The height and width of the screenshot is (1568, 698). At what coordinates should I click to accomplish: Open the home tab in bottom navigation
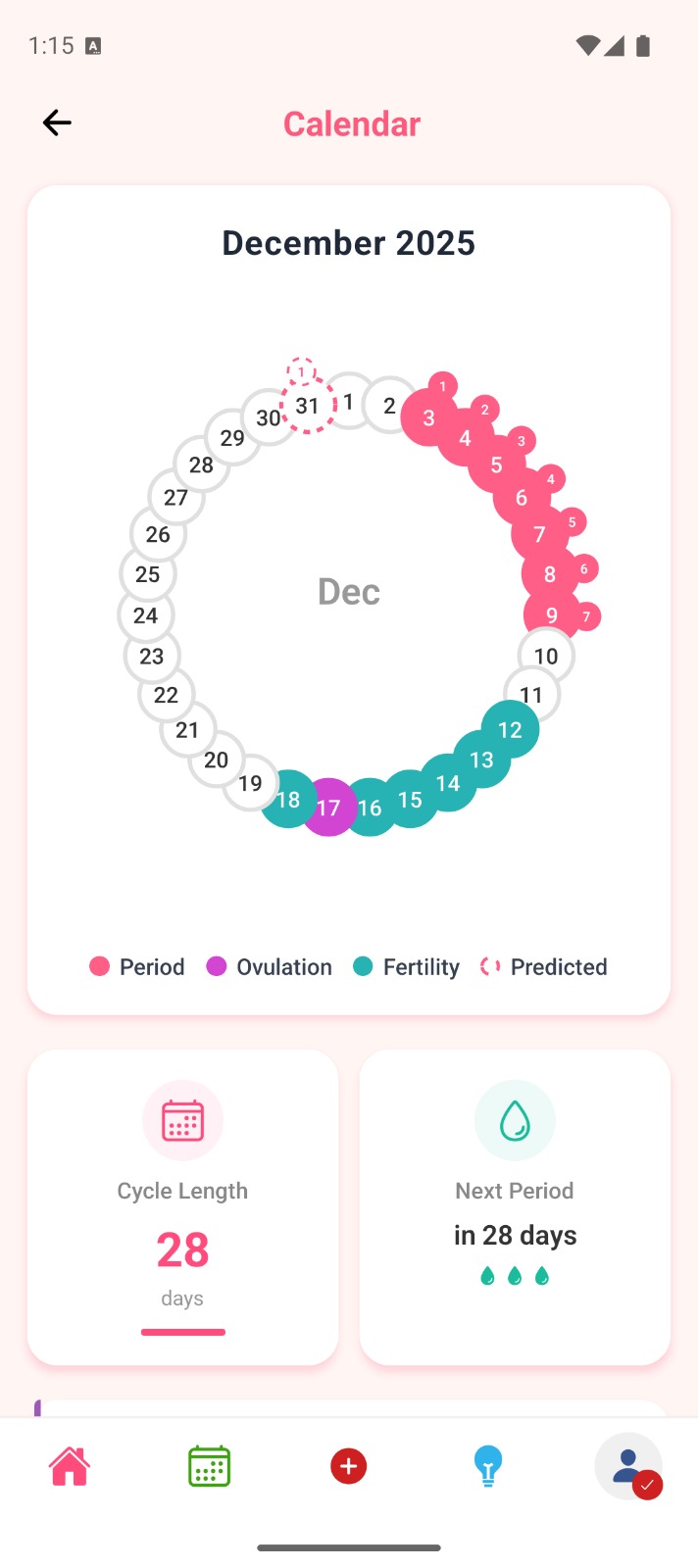tap(70, 1466)
